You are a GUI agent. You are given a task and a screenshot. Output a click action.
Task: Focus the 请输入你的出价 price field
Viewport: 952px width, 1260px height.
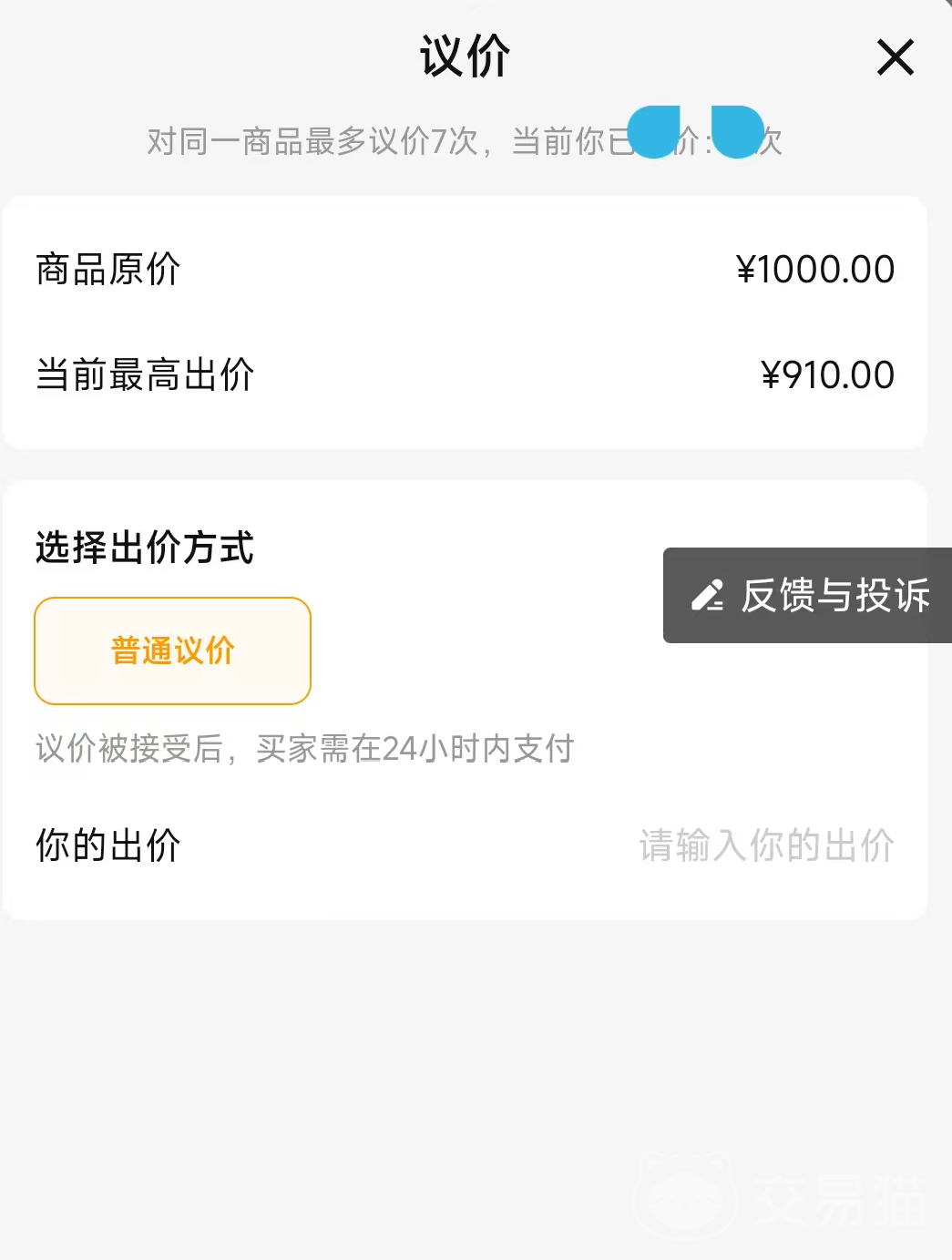pos(765,845)
